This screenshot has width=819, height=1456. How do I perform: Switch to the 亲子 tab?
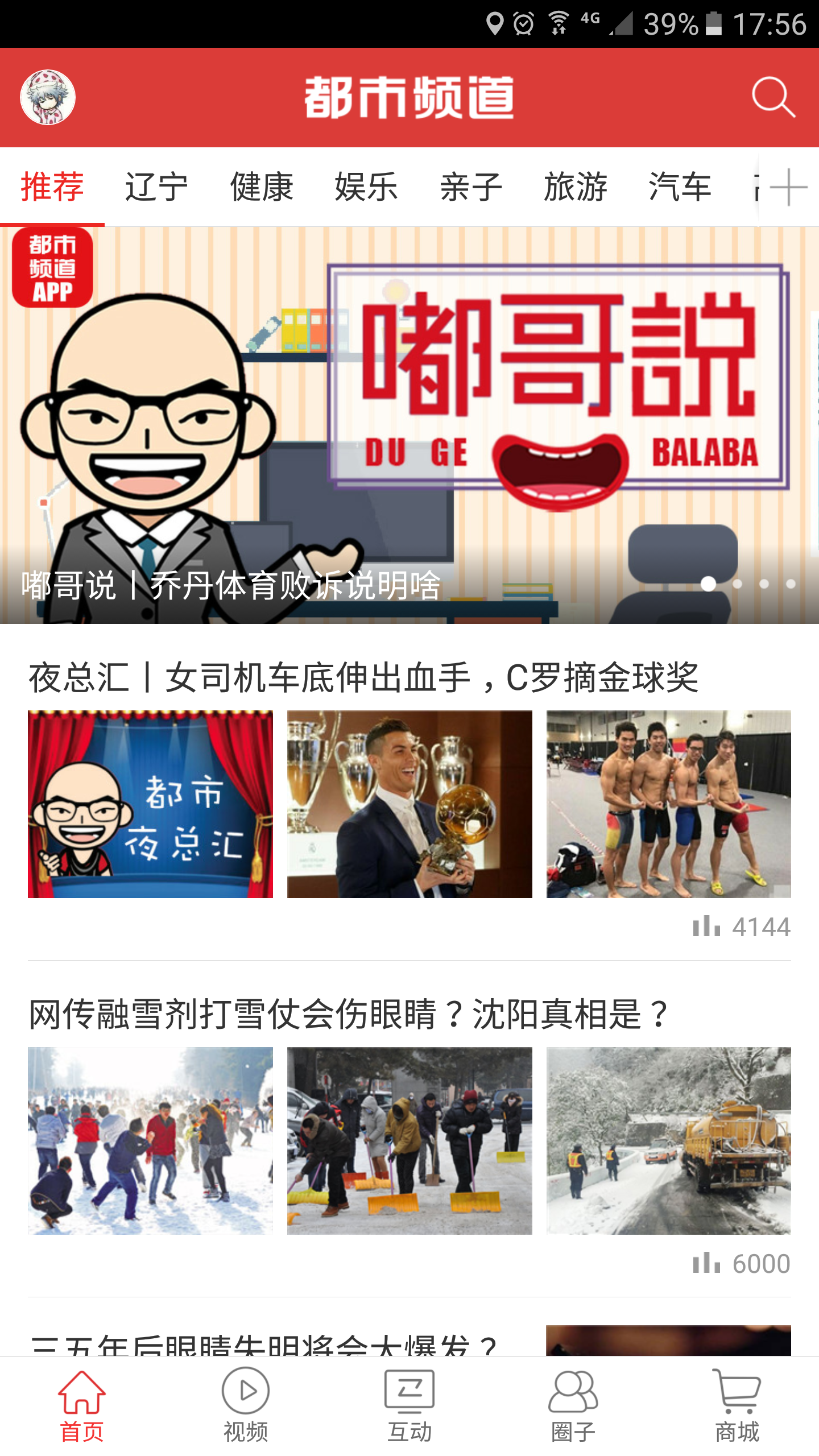tap(471, 187)
